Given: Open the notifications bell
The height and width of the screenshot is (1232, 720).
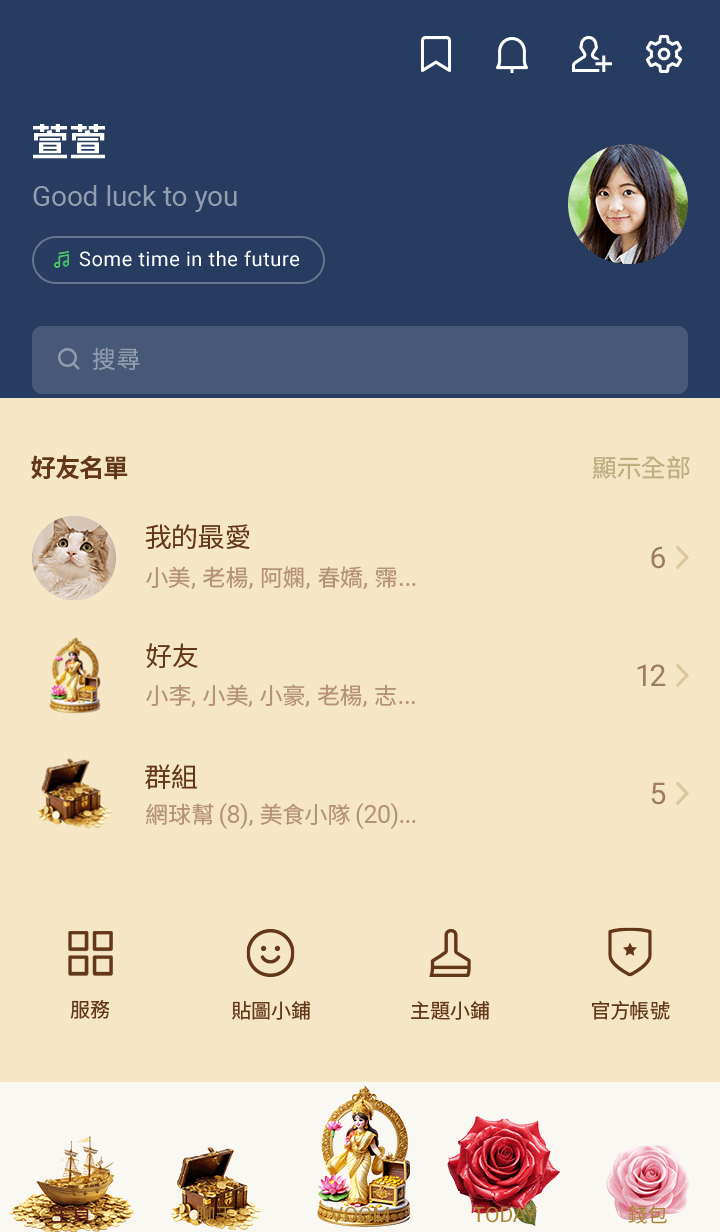Looking at the screenshot, I should click(512, 55).
